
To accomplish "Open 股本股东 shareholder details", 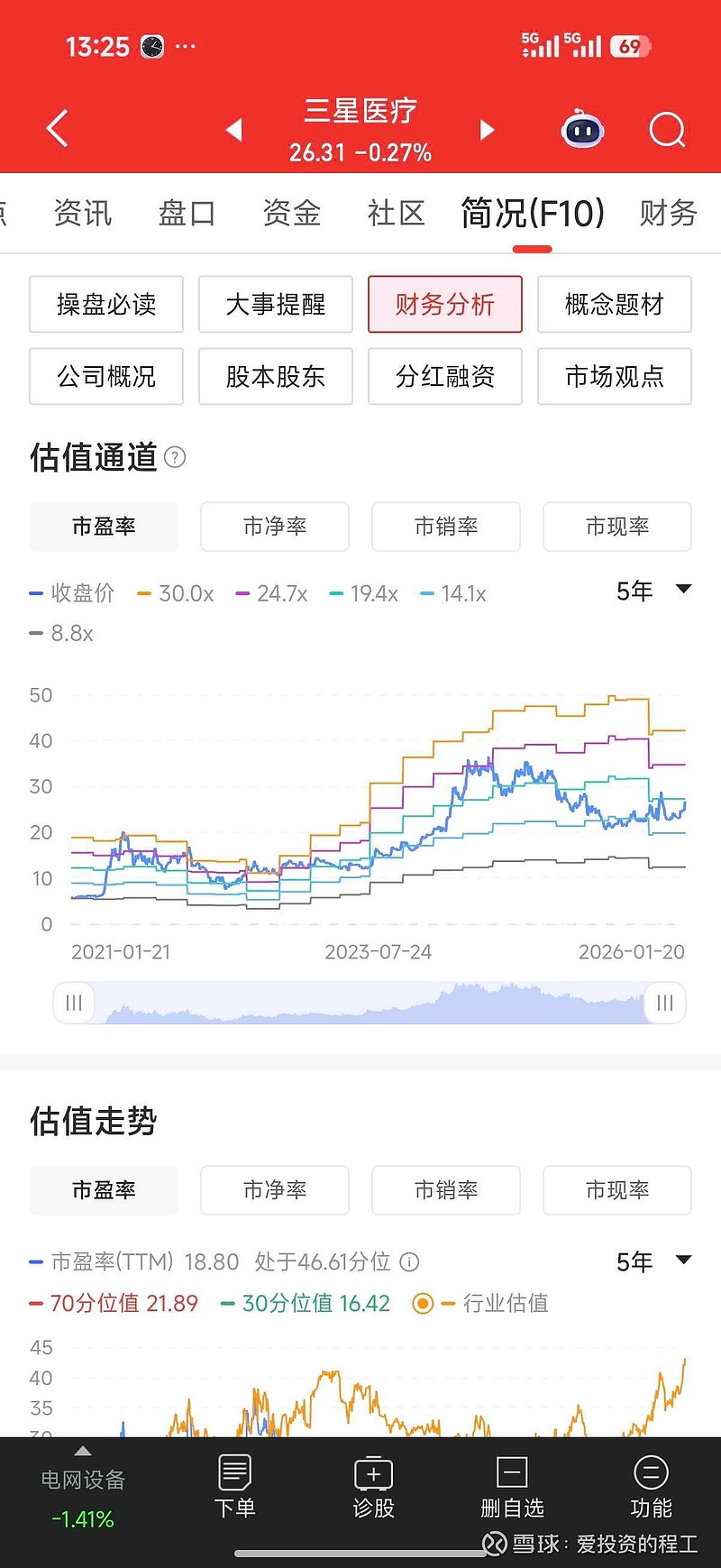I will click(275, 377).
